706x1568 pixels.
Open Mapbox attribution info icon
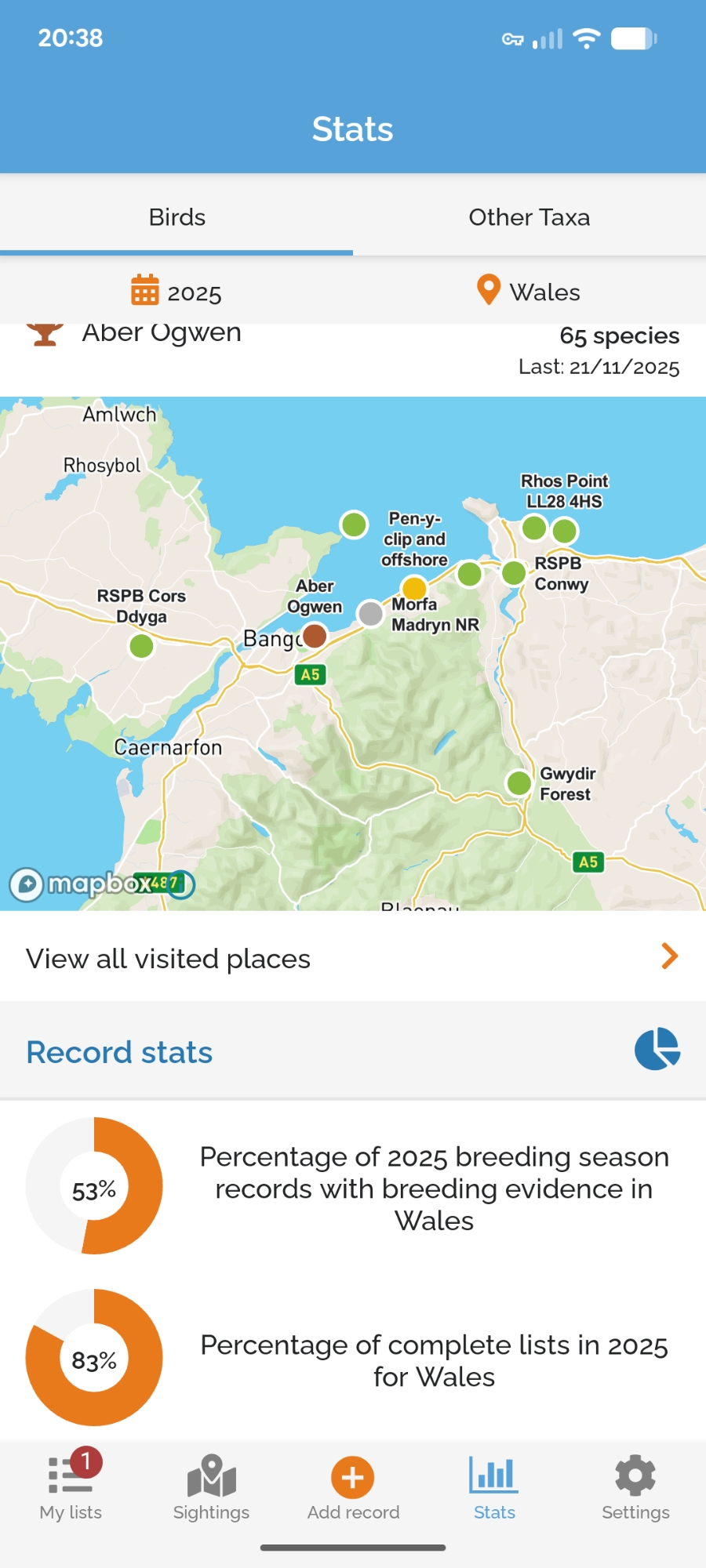click(181, 884)
